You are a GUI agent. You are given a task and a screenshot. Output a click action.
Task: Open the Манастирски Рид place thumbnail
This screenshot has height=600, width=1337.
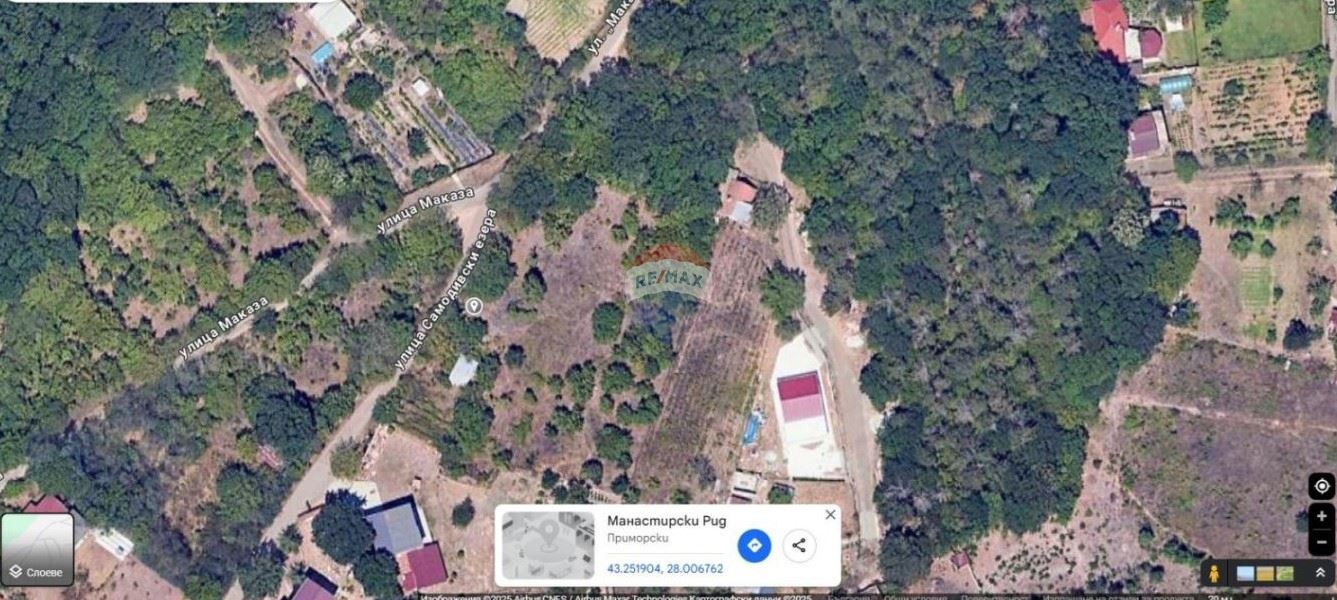coord(547,545)
